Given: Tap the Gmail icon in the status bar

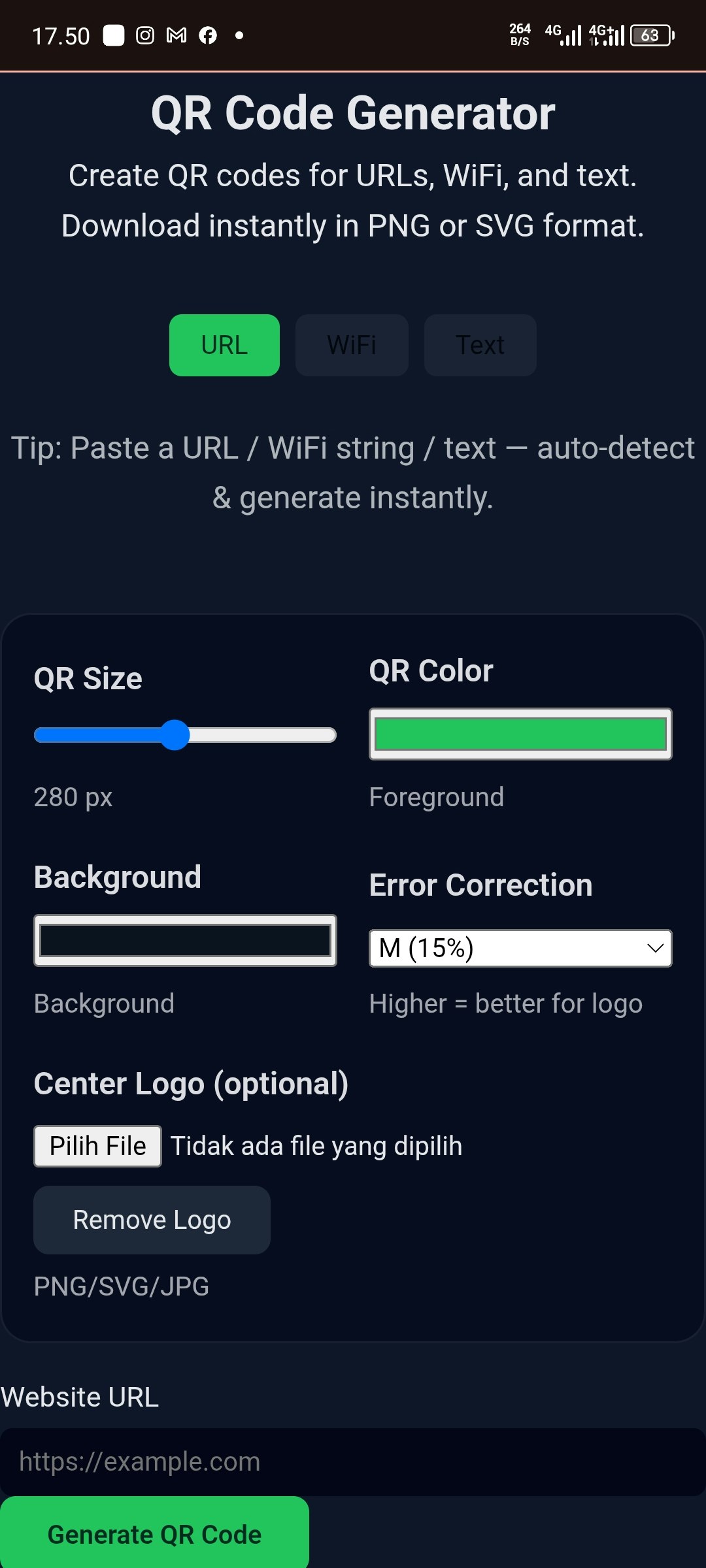Looking at the screenshot, I should pyautogui.click(x=175, y=35).
